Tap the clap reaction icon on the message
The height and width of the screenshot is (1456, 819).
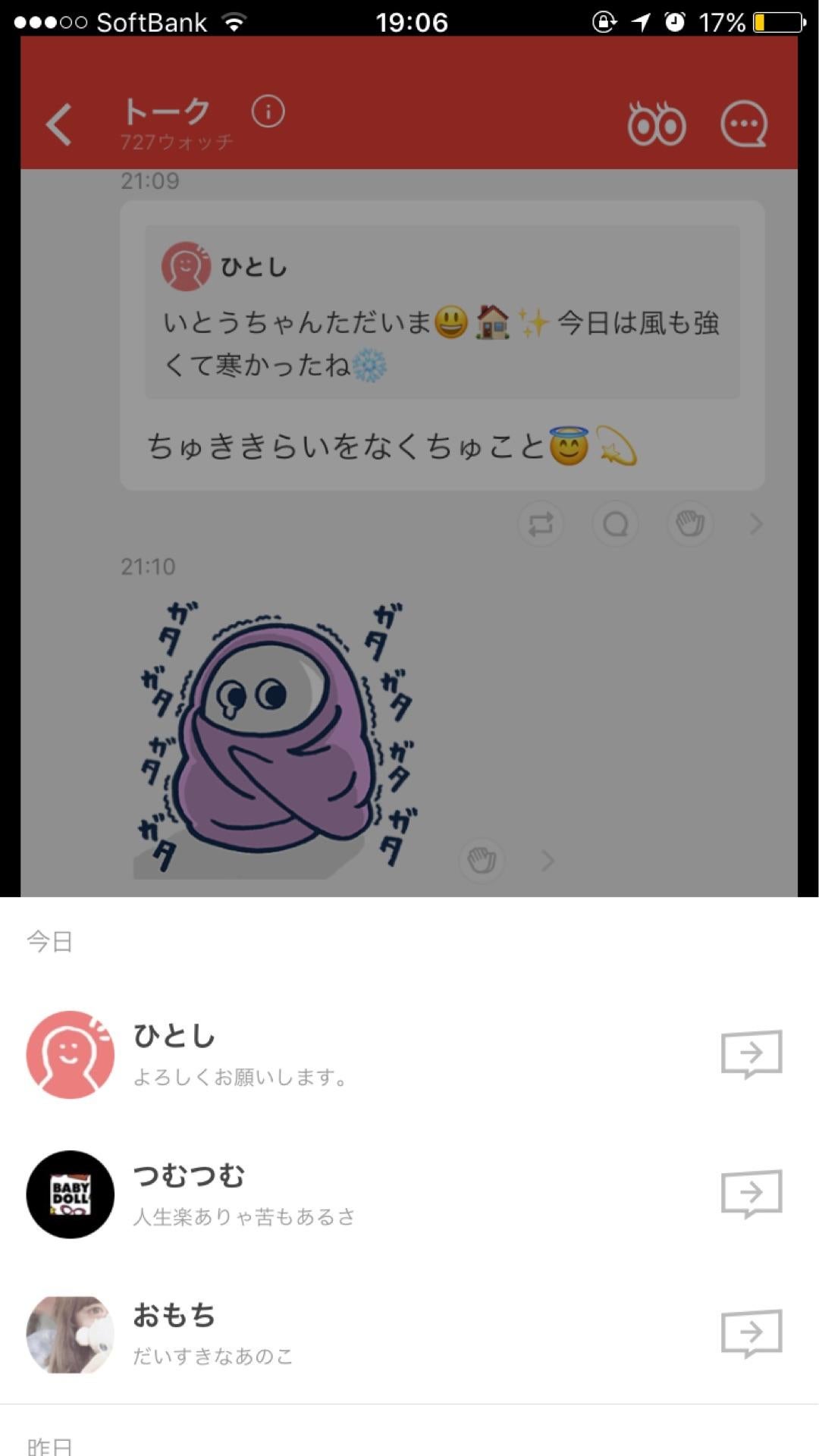[x=689, y=524]
